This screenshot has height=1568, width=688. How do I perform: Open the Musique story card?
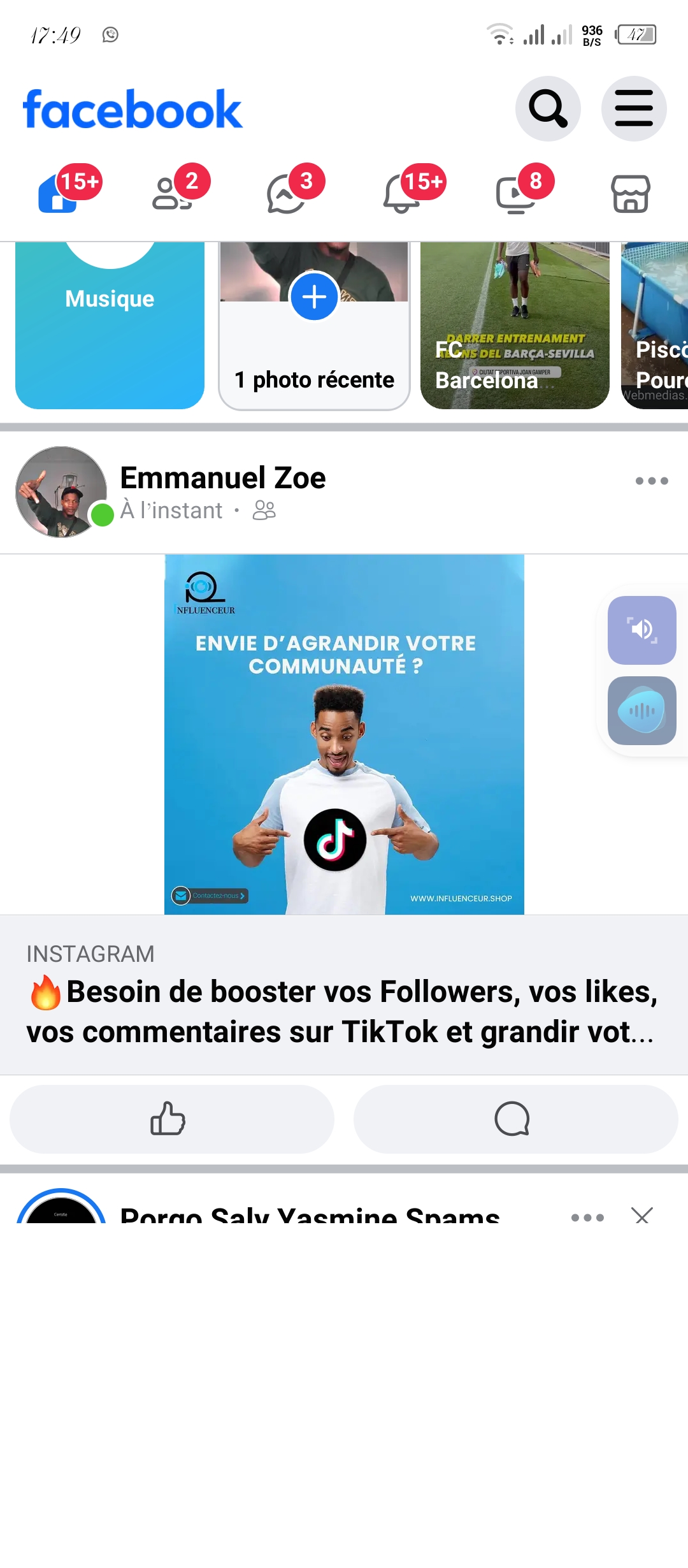(110, 325)
